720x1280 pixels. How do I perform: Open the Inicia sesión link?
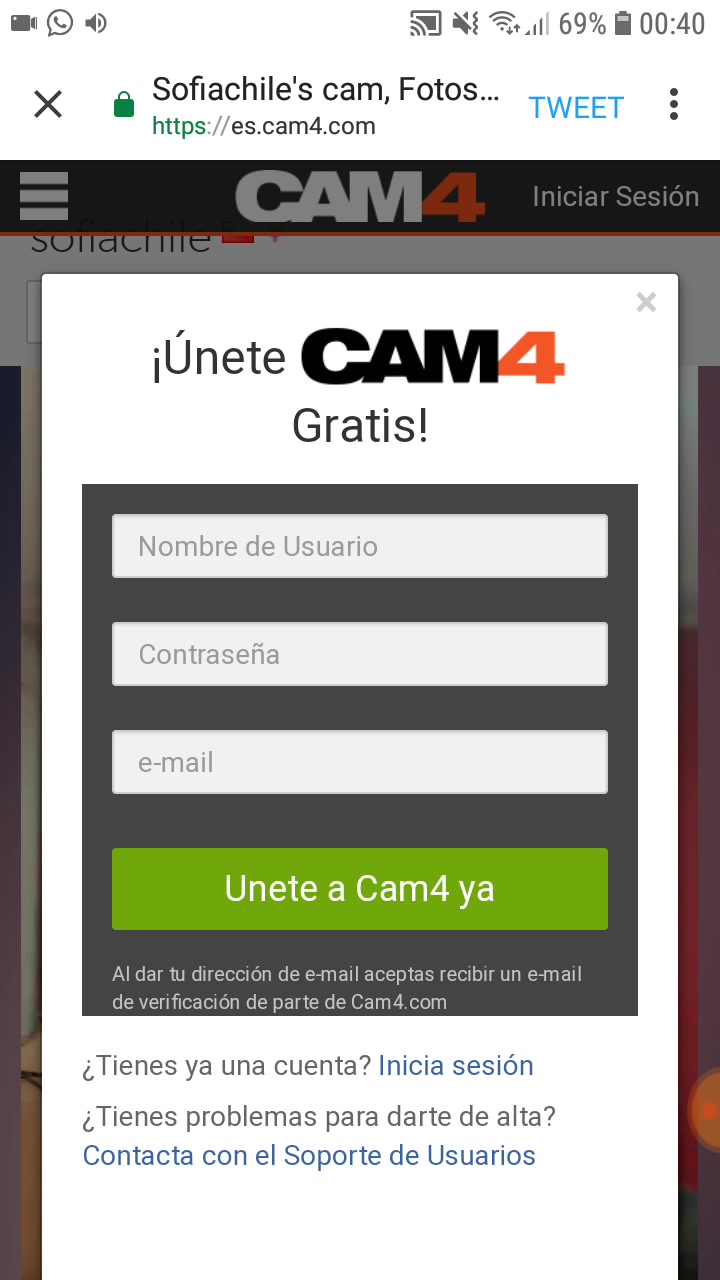click(456, 1066)
